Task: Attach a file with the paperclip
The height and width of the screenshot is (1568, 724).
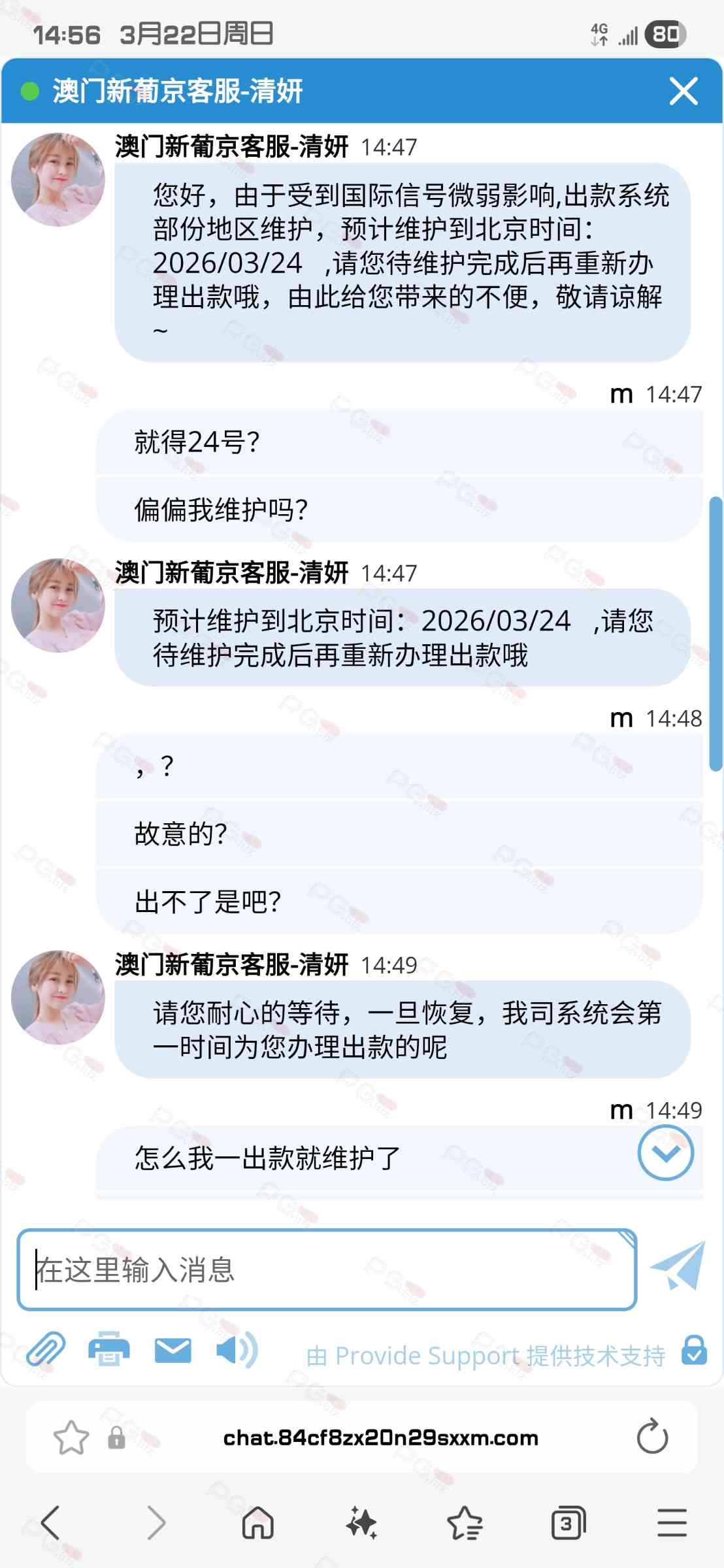Action: coord(46,1350)
